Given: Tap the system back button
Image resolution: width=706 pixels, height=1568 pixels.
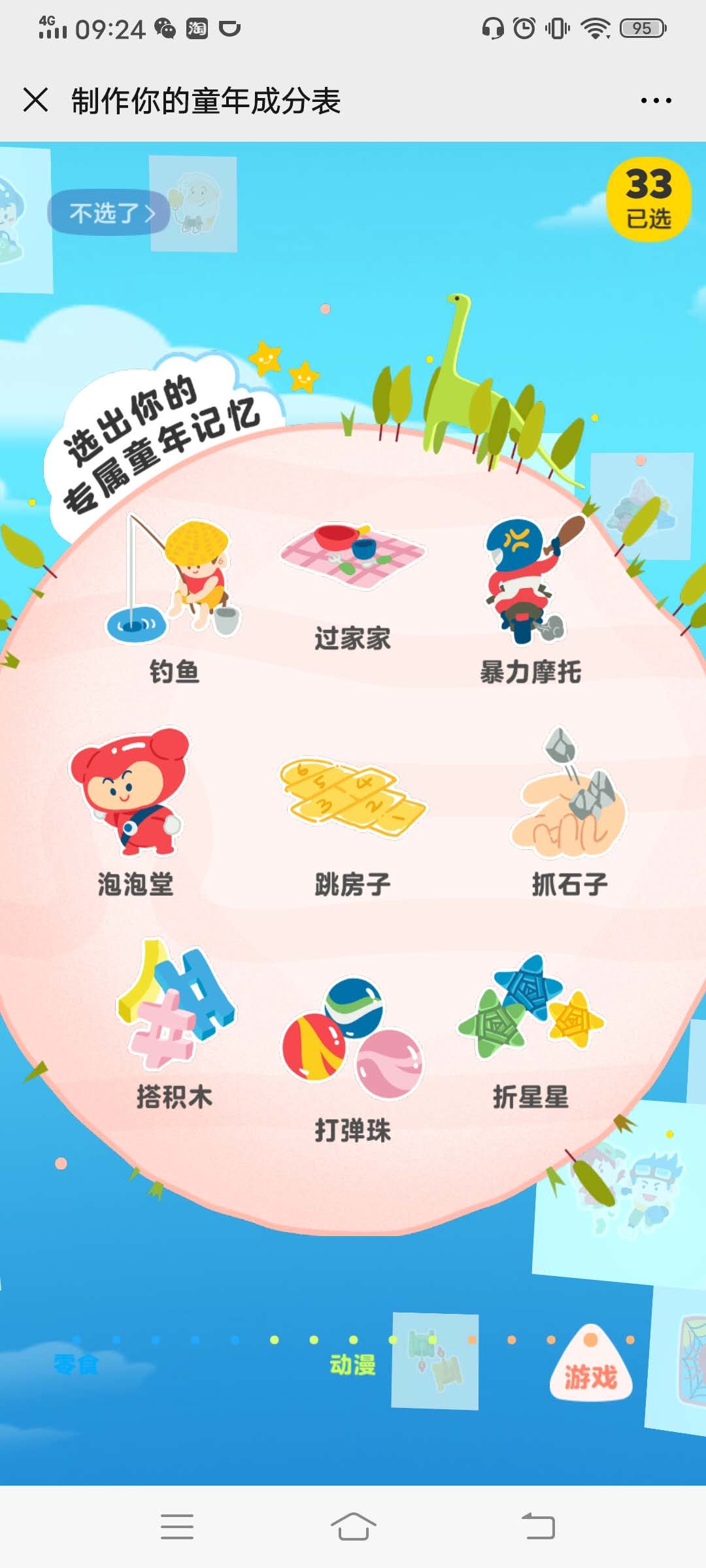Looking at the screenshot, I should click(x=538, y=1527).
